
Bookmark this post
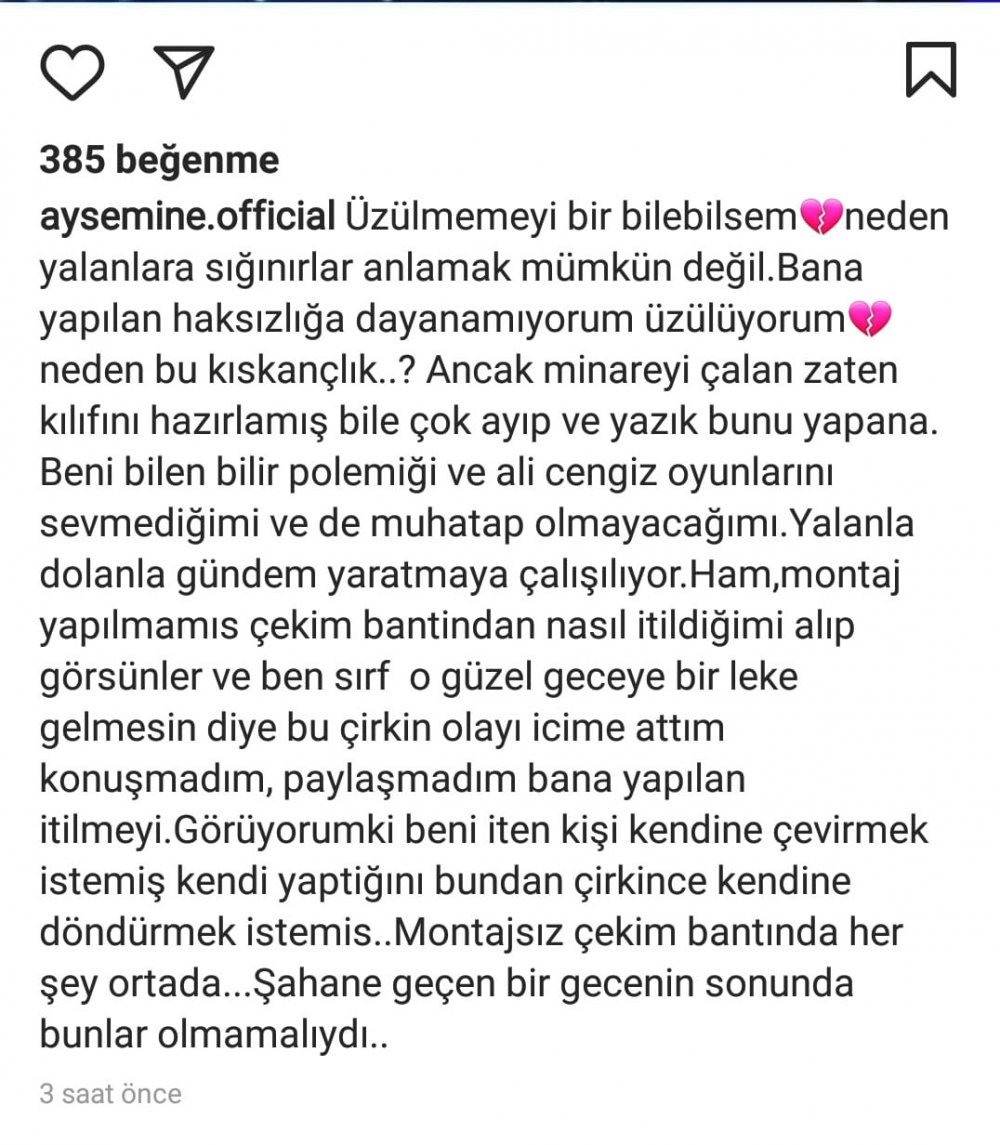point(930,70)
